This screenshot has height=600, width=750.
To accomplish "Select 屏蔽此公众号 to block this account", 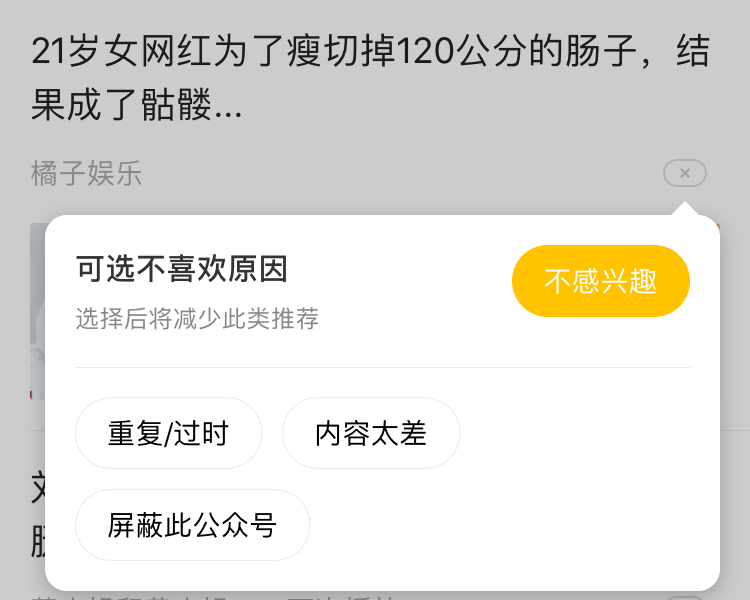I will point(192,525).
